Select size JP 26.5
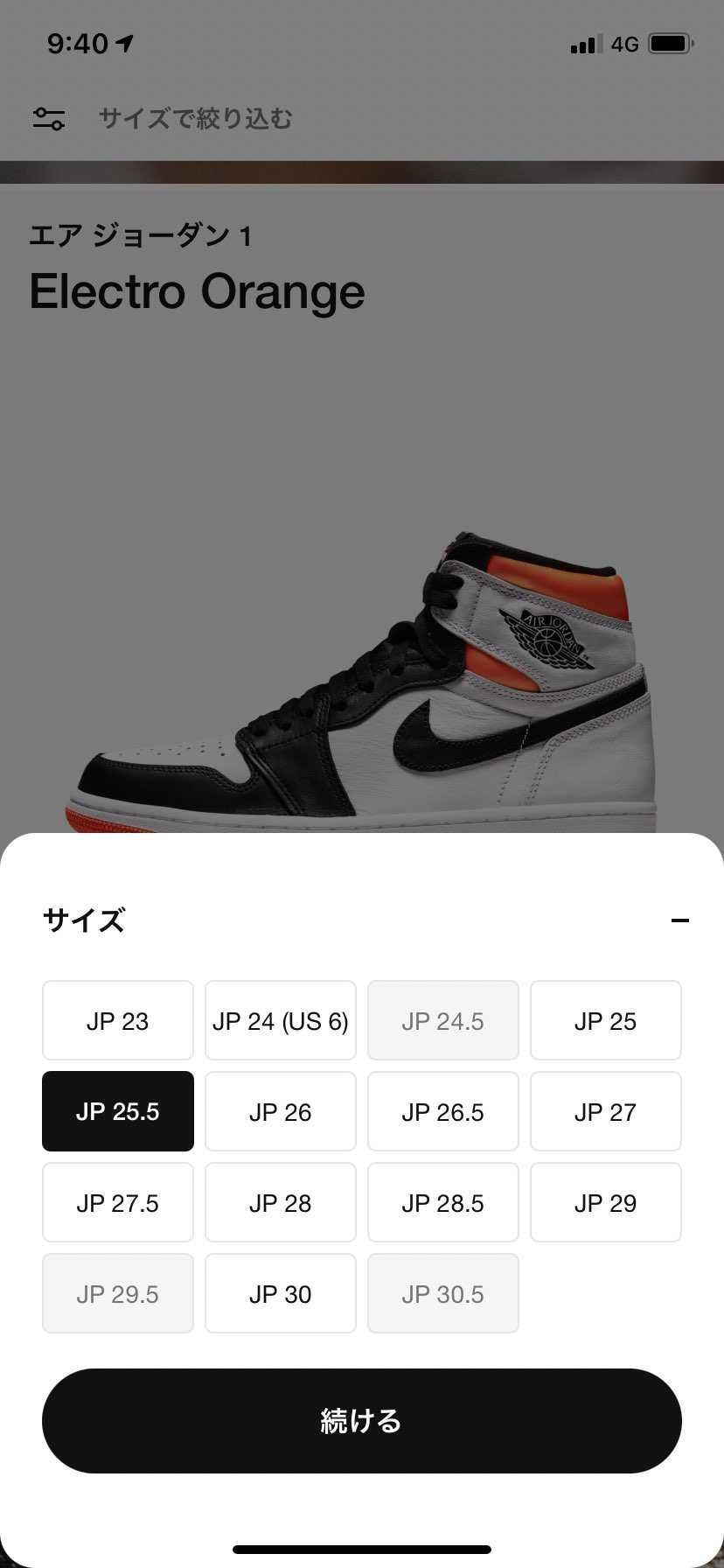 tap(442, 1111)
